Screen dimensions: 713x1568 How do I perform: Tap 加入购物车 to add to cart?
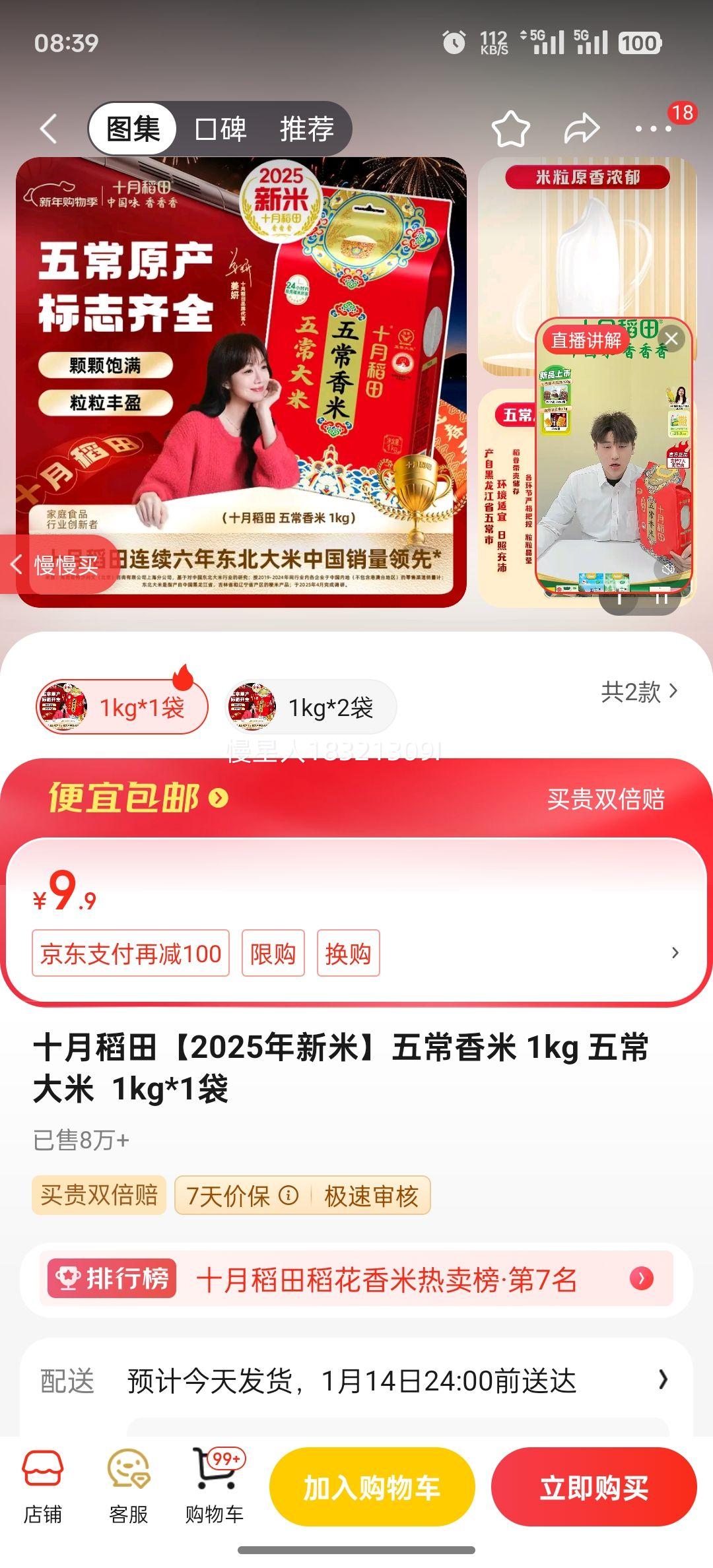(372, 1486)
